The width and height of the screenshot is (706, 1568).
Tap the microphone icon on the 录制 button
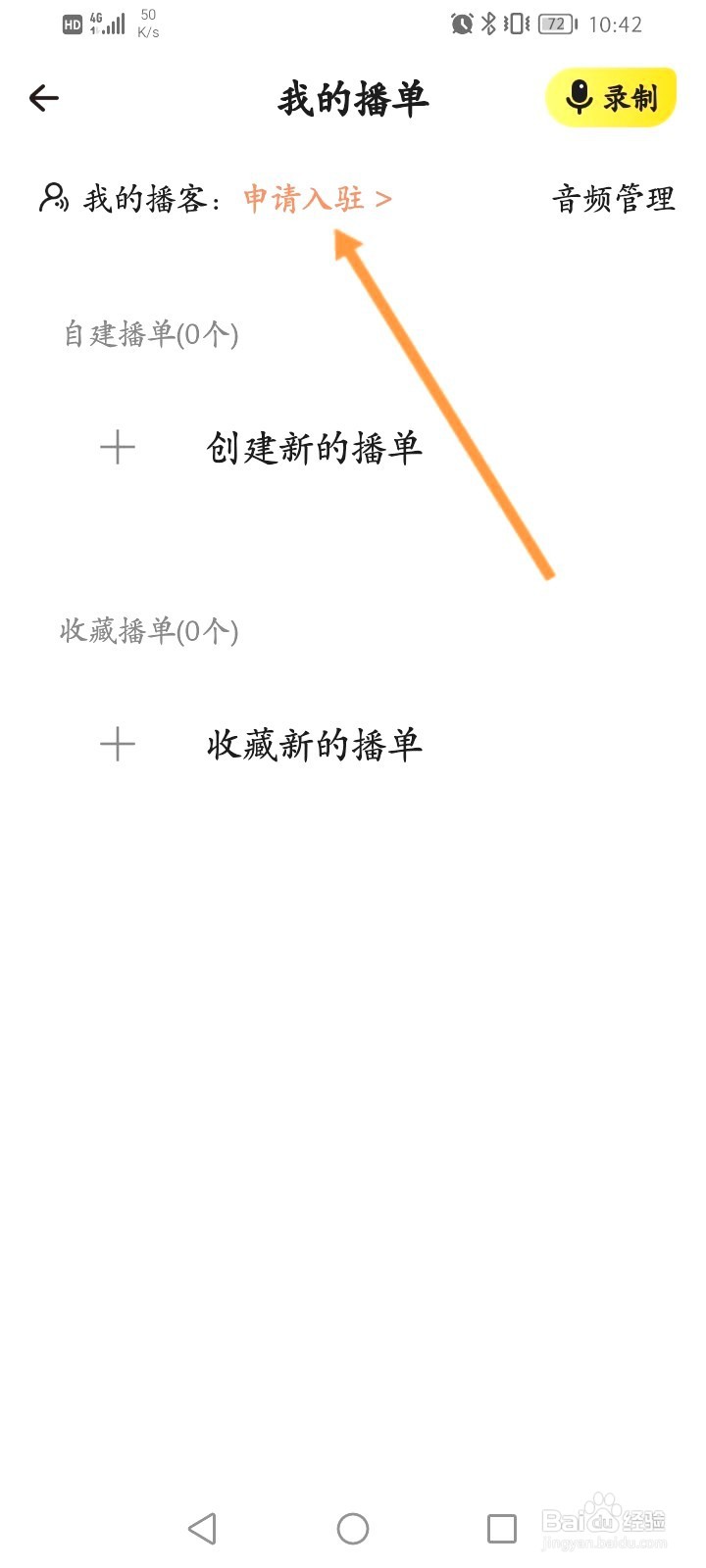click(x=580, y=95)
